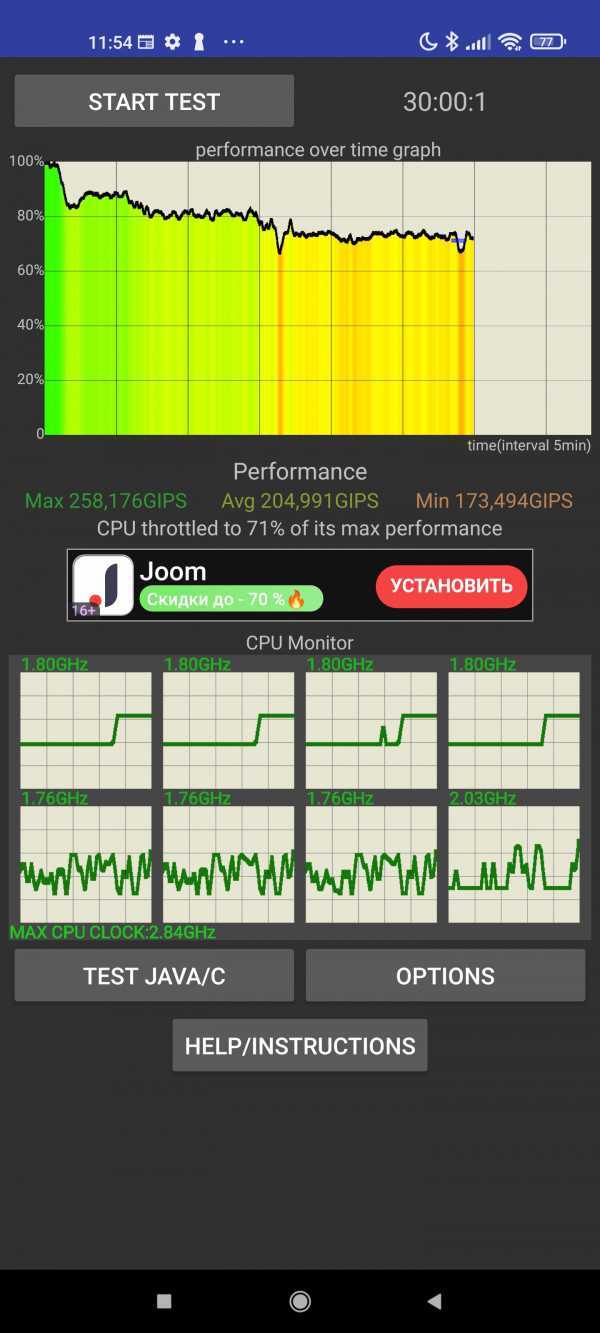Image resolution: width=600 pixels, height=1333 pixels.
Task: Tap the START TEST button
Action: tap(154, 101)
